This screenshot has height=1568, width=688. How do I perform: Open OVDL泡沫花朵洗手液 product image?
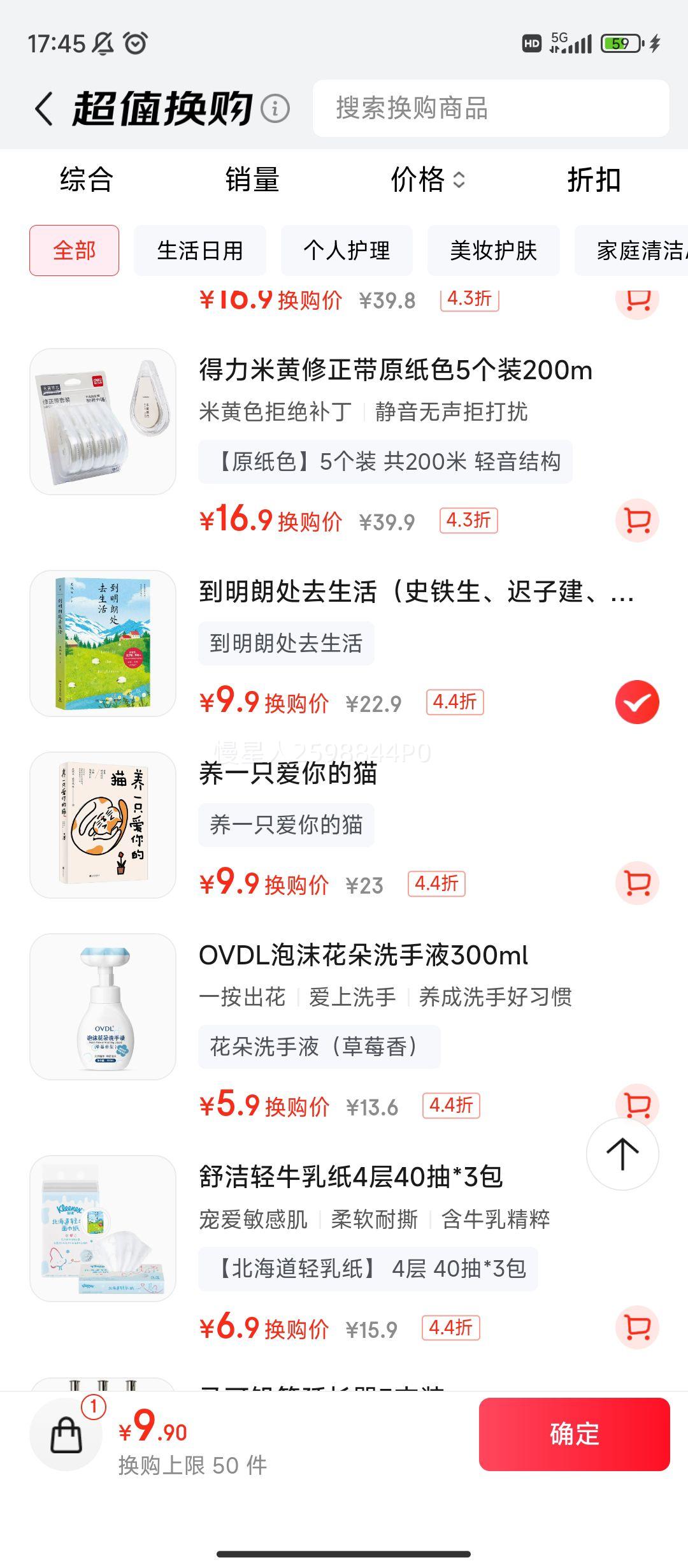pyautogui.click(x=103, y=1006)
